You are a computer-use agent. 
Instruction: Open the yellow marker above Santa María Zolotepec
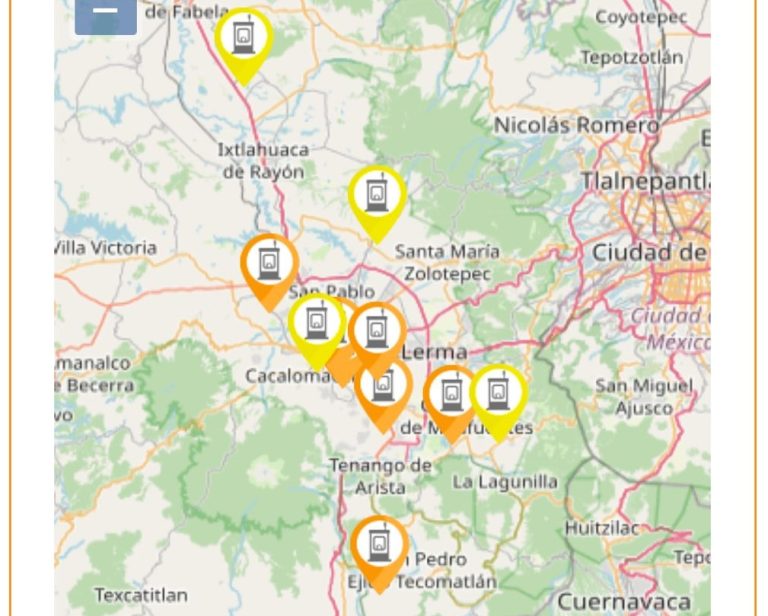tap(377, 197)
